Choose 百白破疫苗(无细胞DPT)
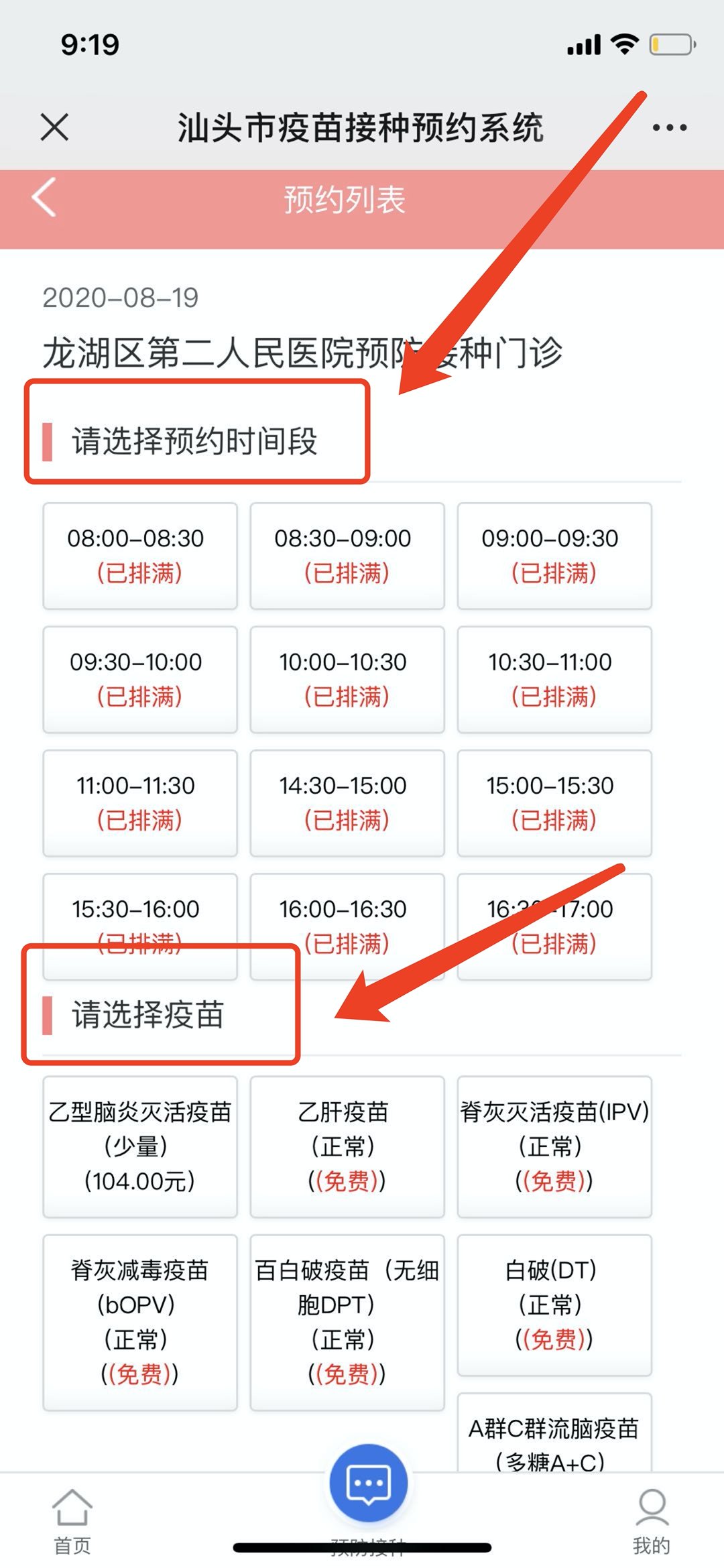 click(347, 1322)
